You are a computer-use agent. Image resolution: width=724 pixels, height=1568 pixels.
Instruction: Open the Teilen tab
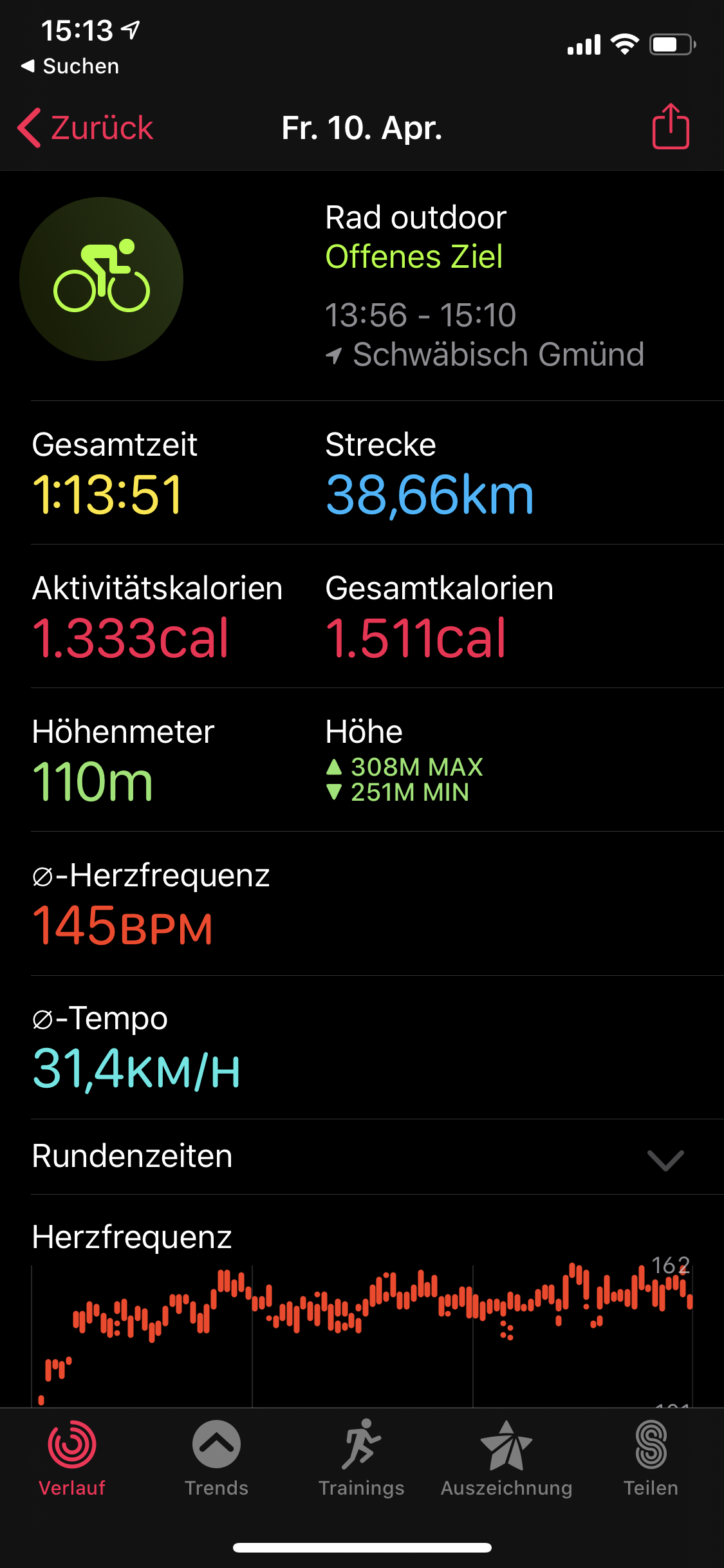pos(651,1459)
